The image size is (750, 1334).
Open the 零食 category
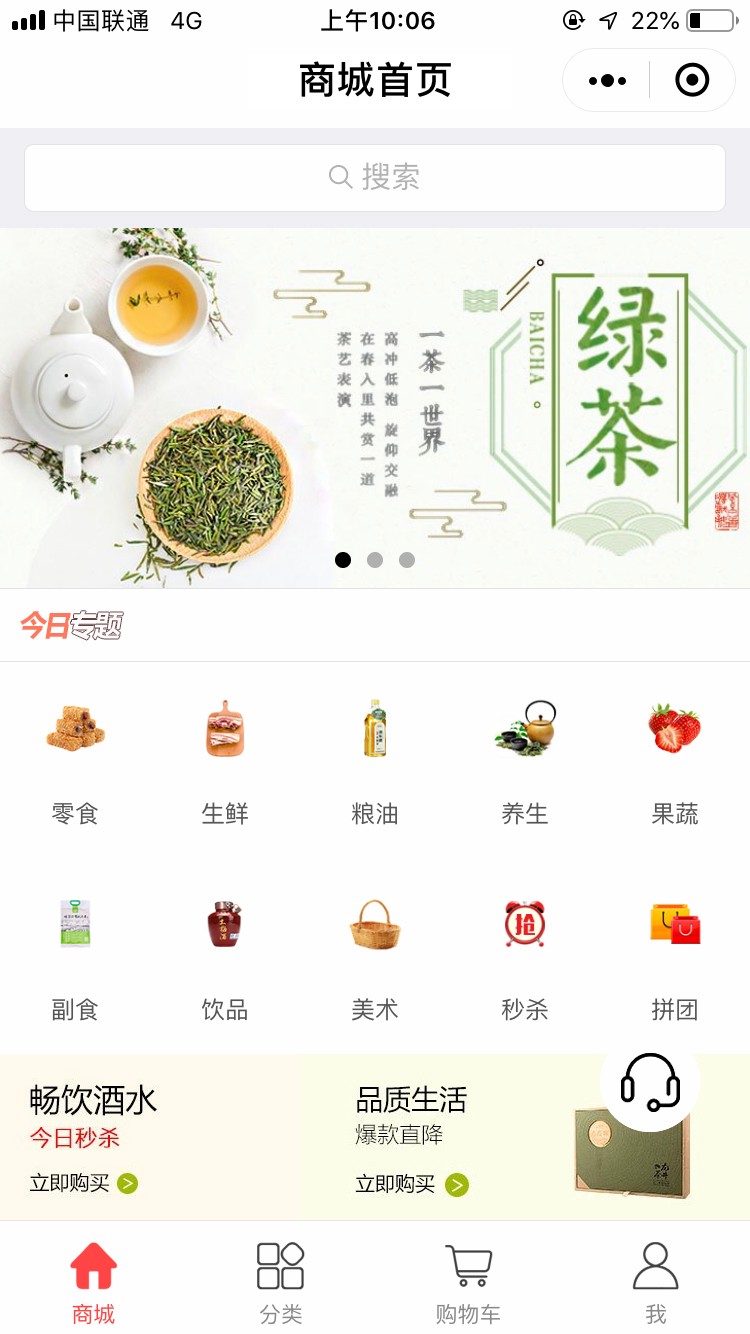[75, 760]
